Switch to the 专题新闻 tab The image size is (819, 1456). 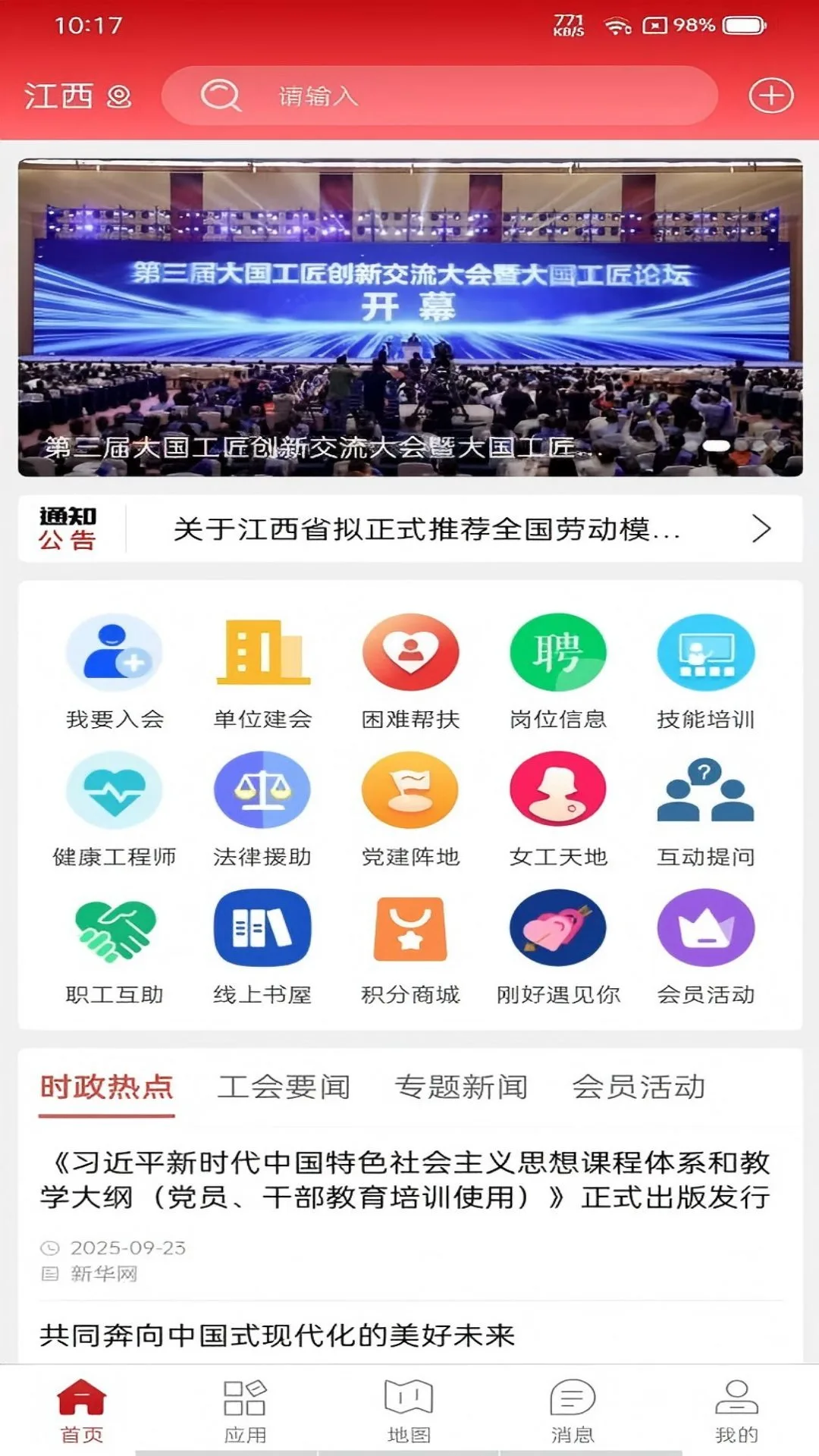[461, 1087]
